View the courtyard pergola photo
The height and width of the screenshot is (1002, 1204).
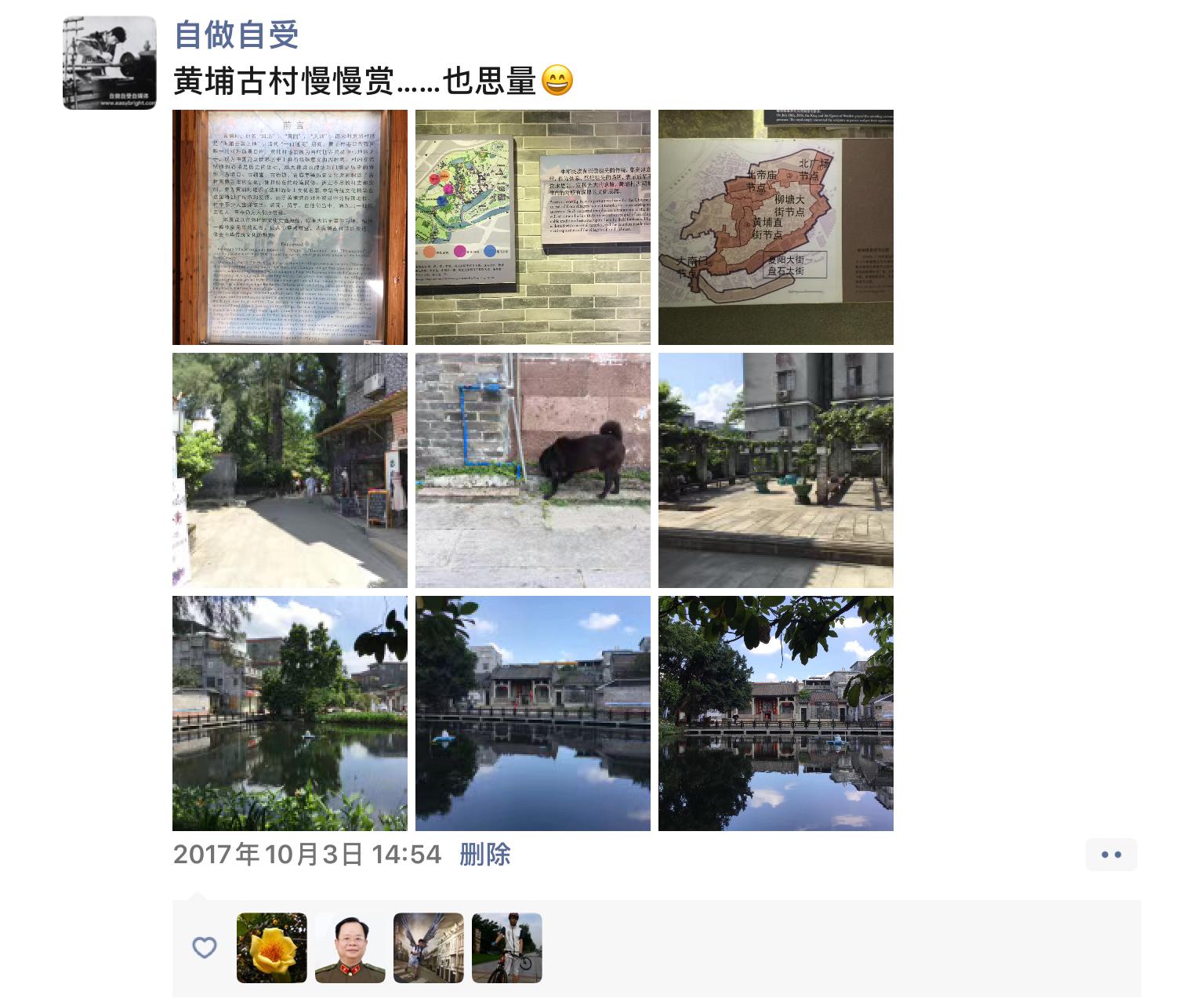click(776, 470)
